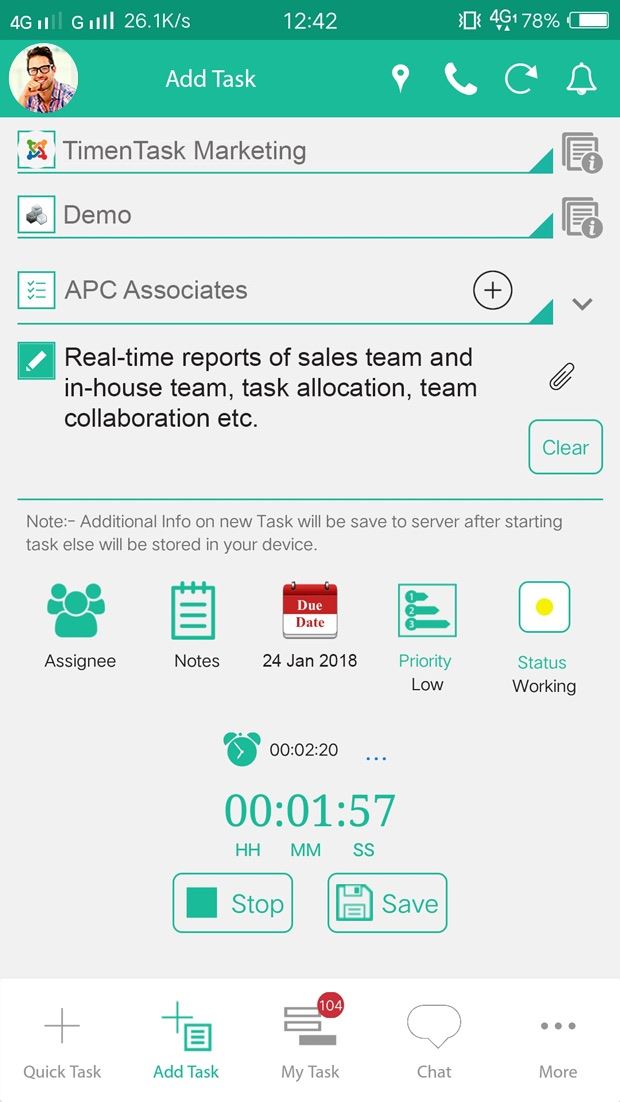The height and width of the screenshot is (1102, 620).
Task: Open the location pin icon
Action: click(401, 79)
